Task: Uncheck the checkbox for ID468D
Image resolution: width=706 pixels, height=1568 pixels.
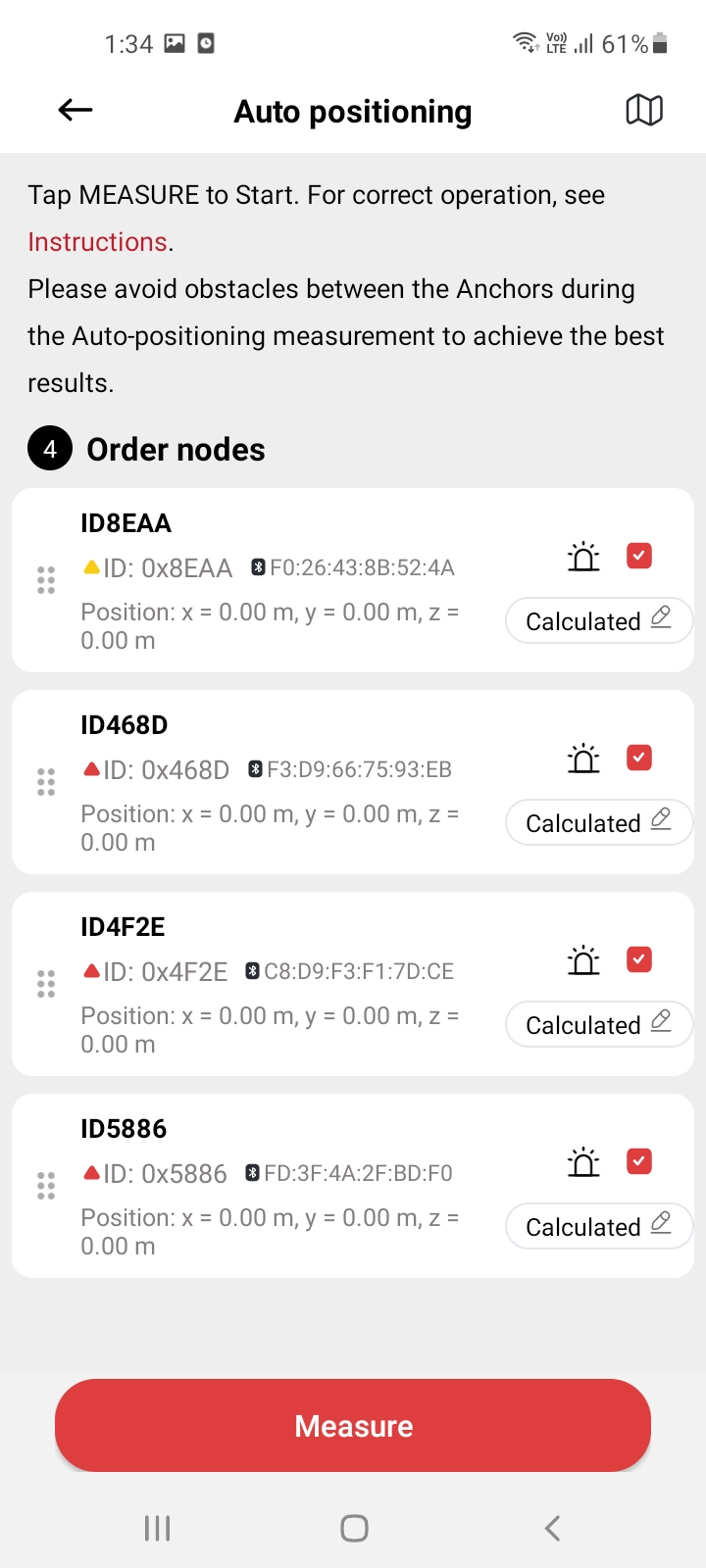Action: 639,758
